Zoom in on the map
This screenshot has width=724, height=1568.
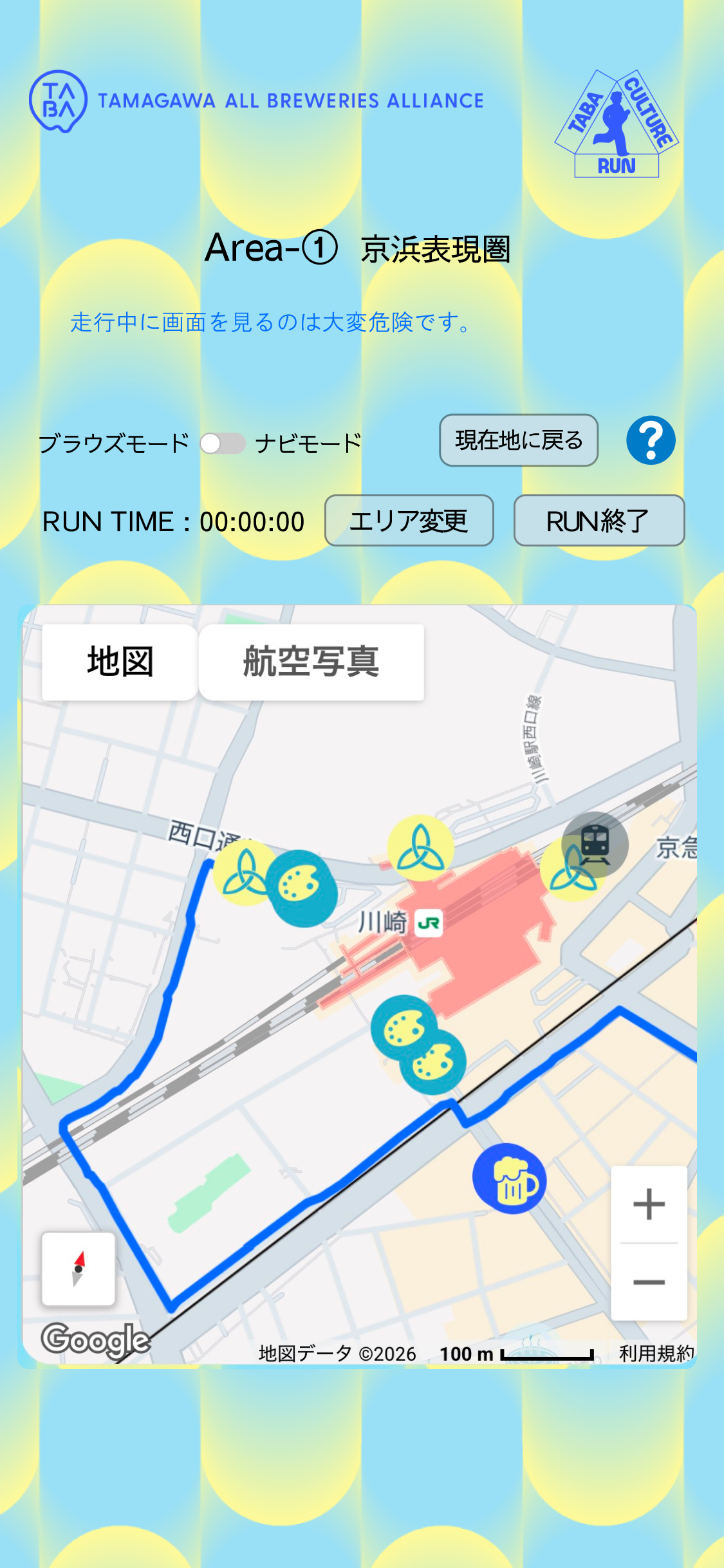pyautogui.click(x=649, y=1204)
